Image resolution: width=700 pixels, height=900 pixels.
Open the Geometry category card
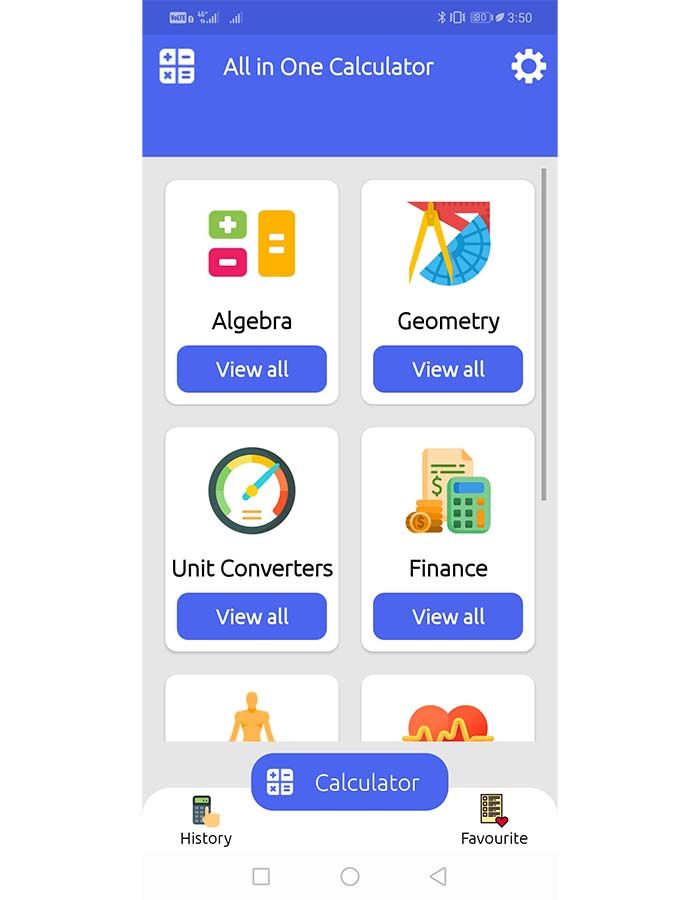pos(448,260)
